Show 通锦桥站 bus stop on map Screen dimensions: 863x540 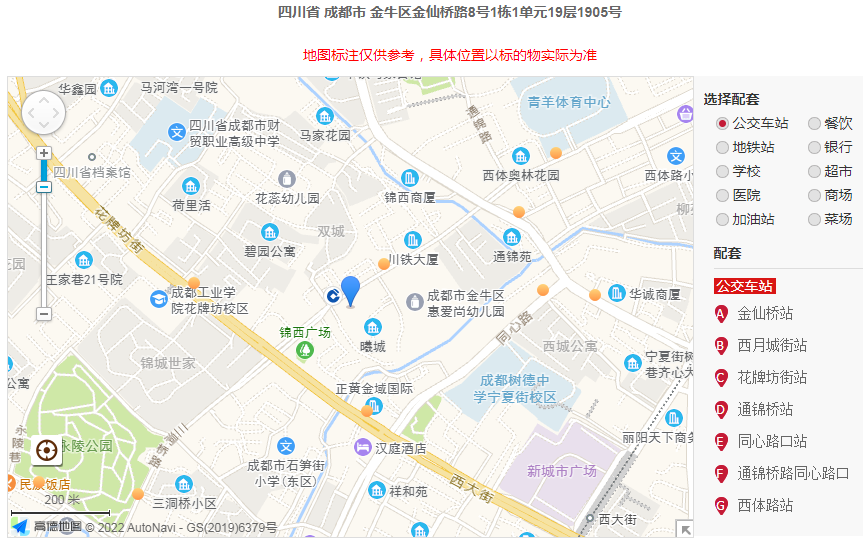[765, 410]
